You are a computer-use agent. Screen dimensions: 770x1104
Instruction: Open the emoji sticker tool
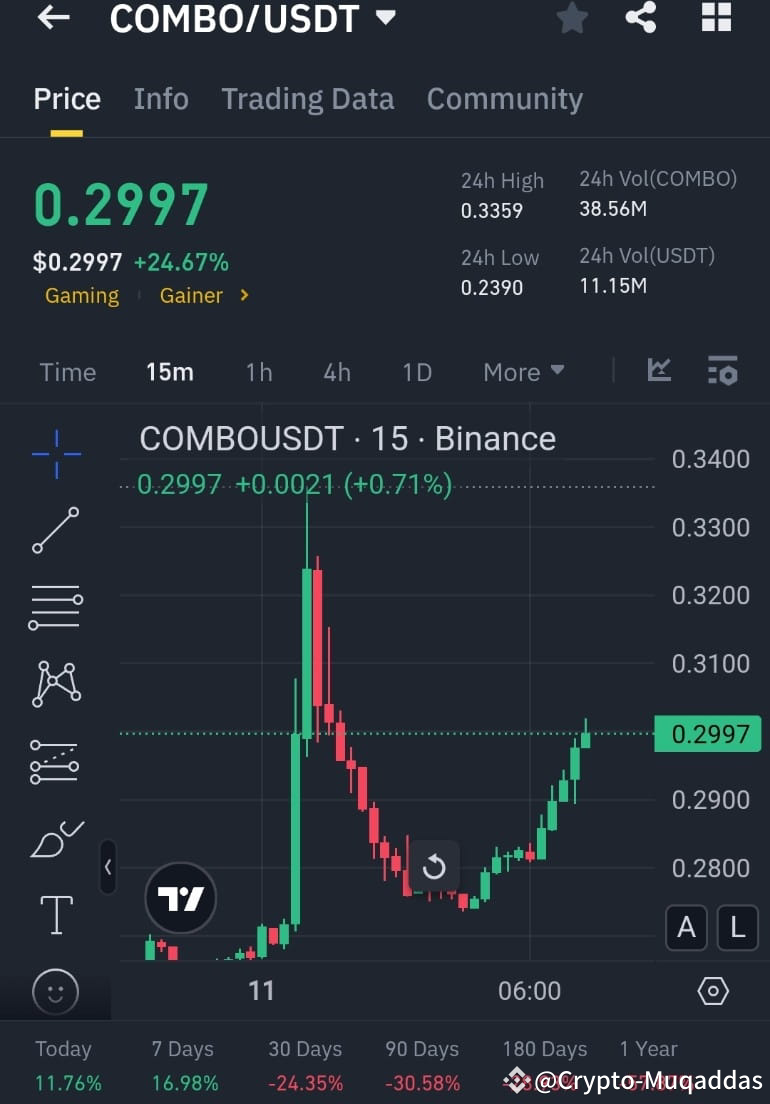(x=55, y=991)
